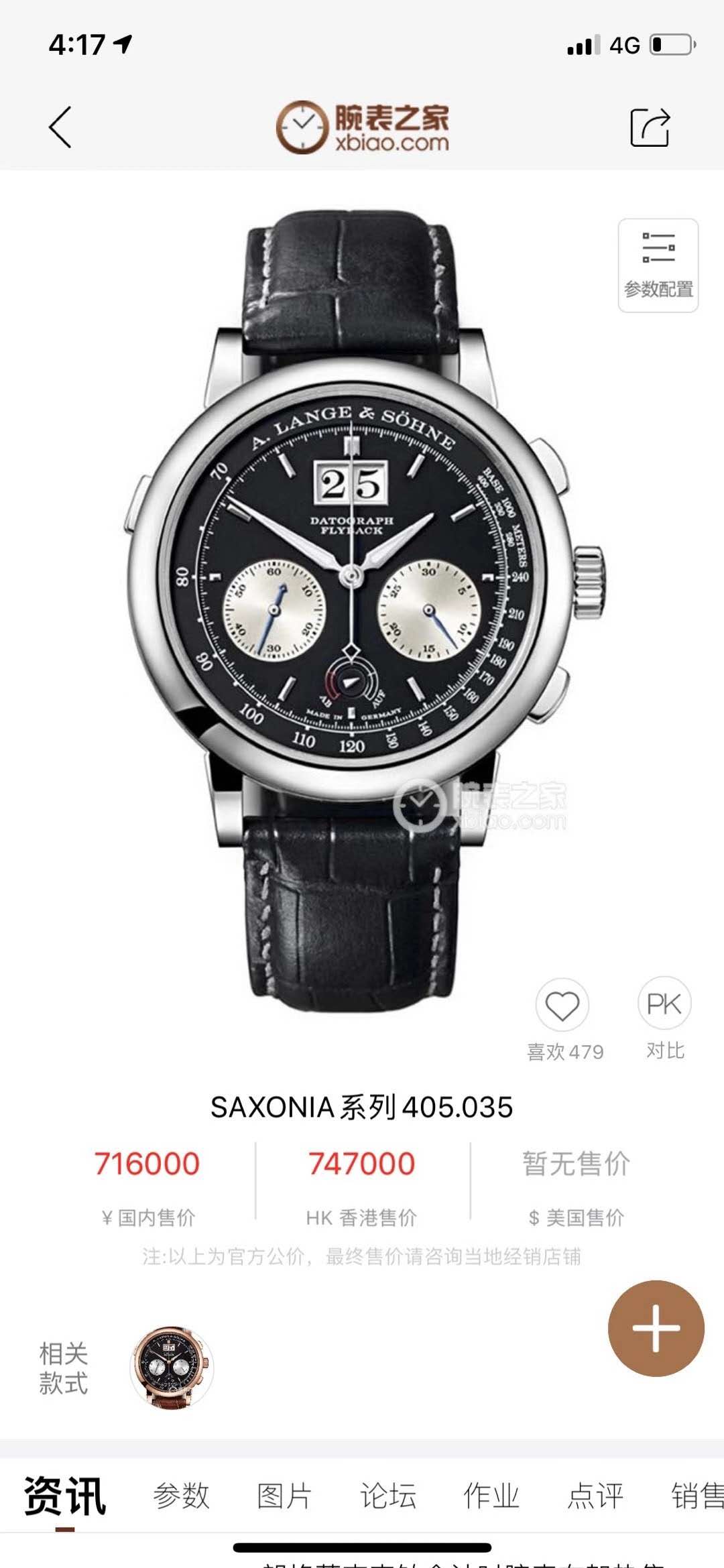724x1568 pixels.
Task: Share this watch page
Action: 650,127
